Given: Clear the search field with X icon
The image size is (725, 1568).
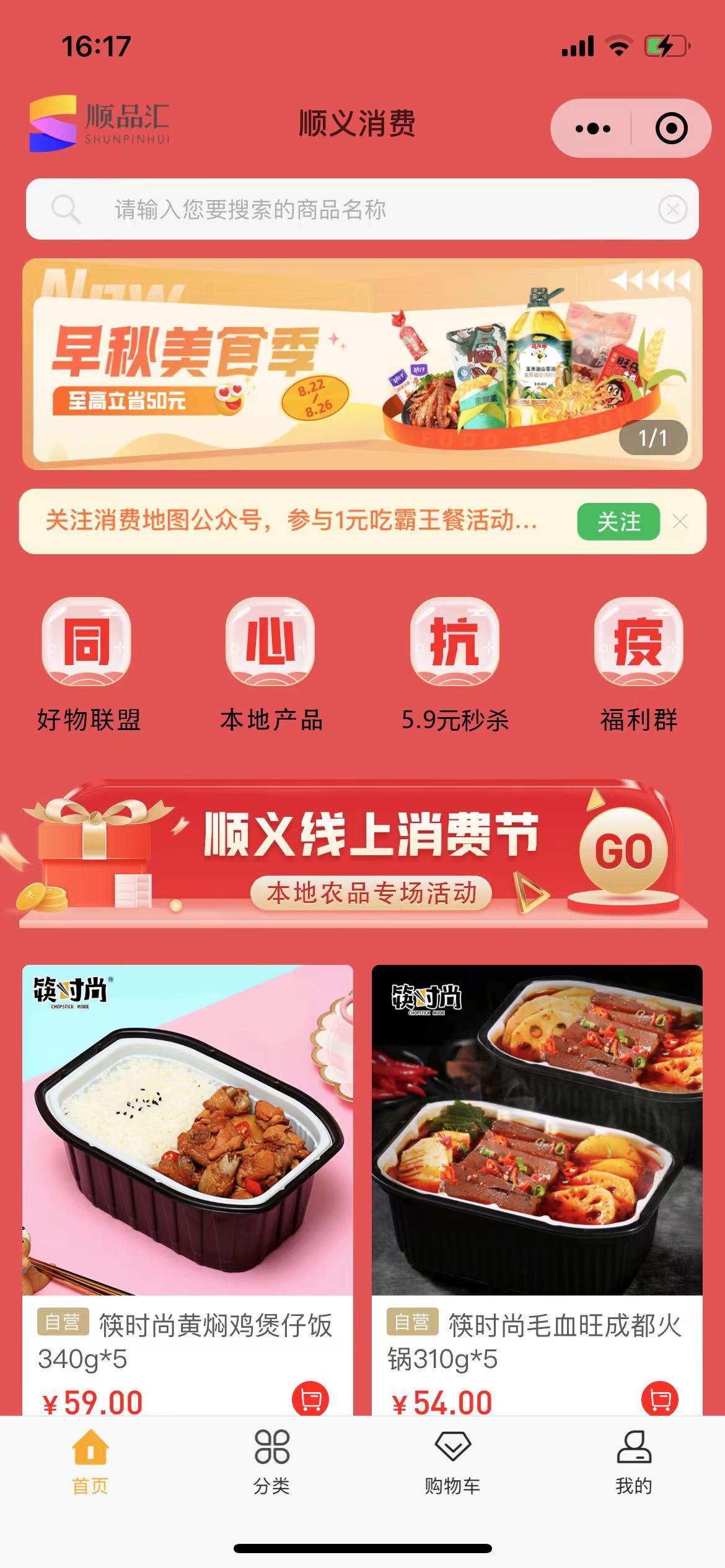Looking at the screenshot, I should coord(672,209).
